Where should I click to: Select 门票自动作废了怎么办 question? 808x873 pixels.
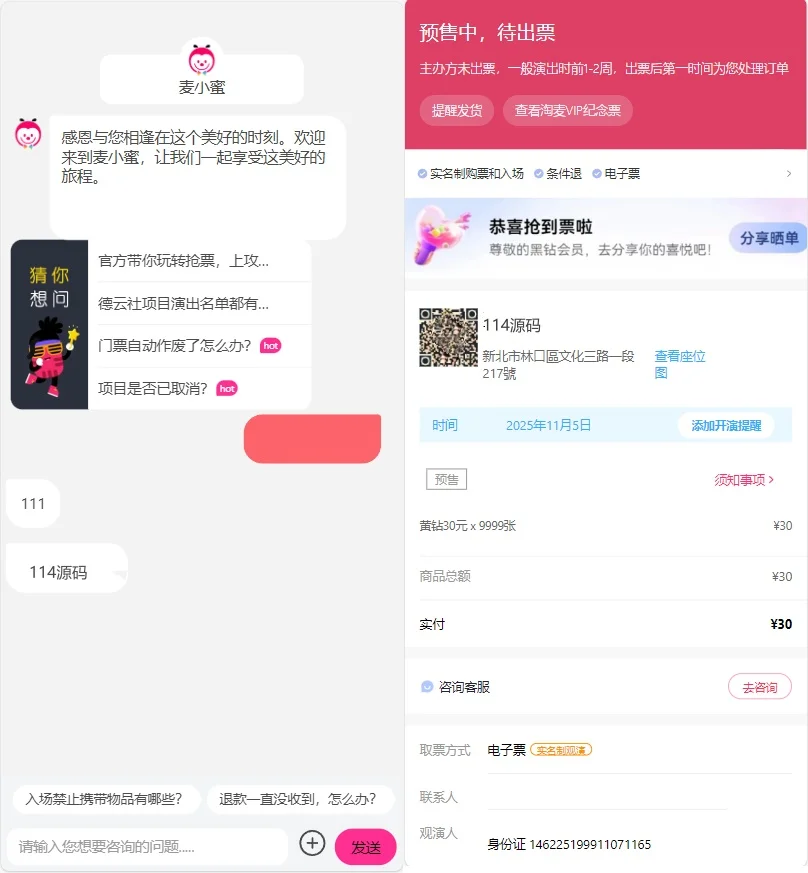click(x=175, y=346)
